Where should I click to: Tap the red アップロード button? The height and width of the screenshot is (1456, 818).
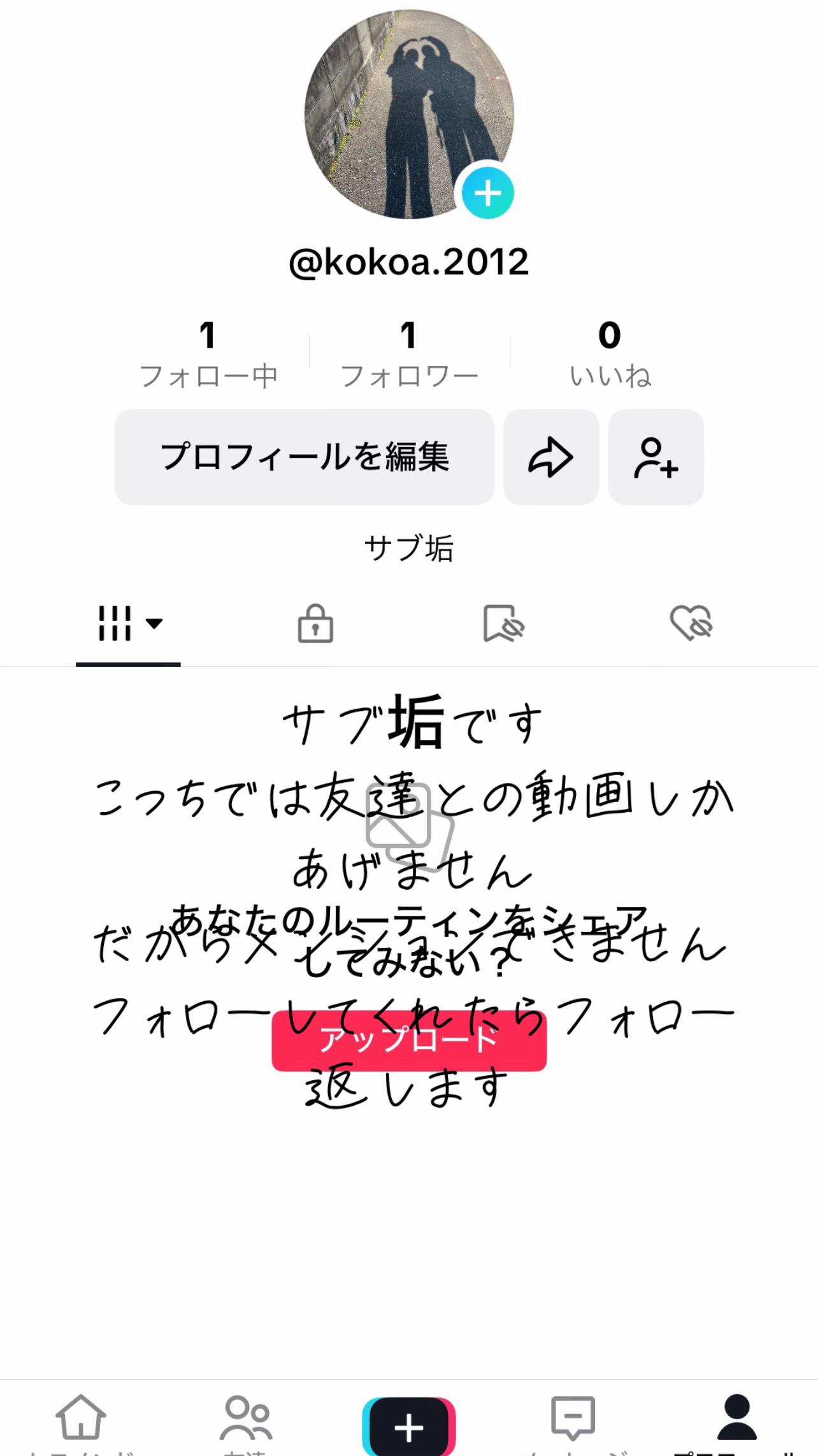pos(409,1039)
